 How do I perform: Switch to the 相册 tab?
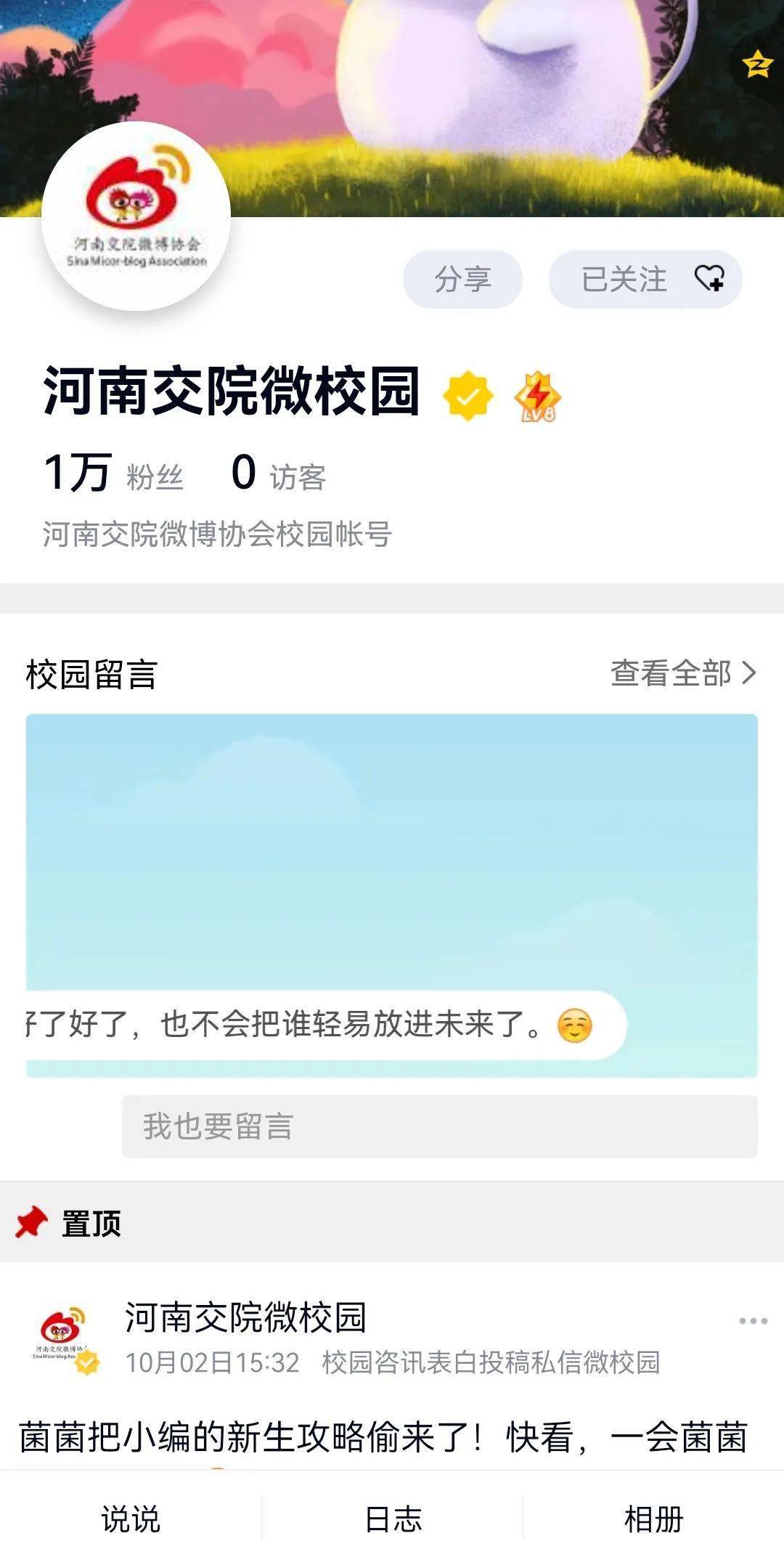[x=653, y=1519]
